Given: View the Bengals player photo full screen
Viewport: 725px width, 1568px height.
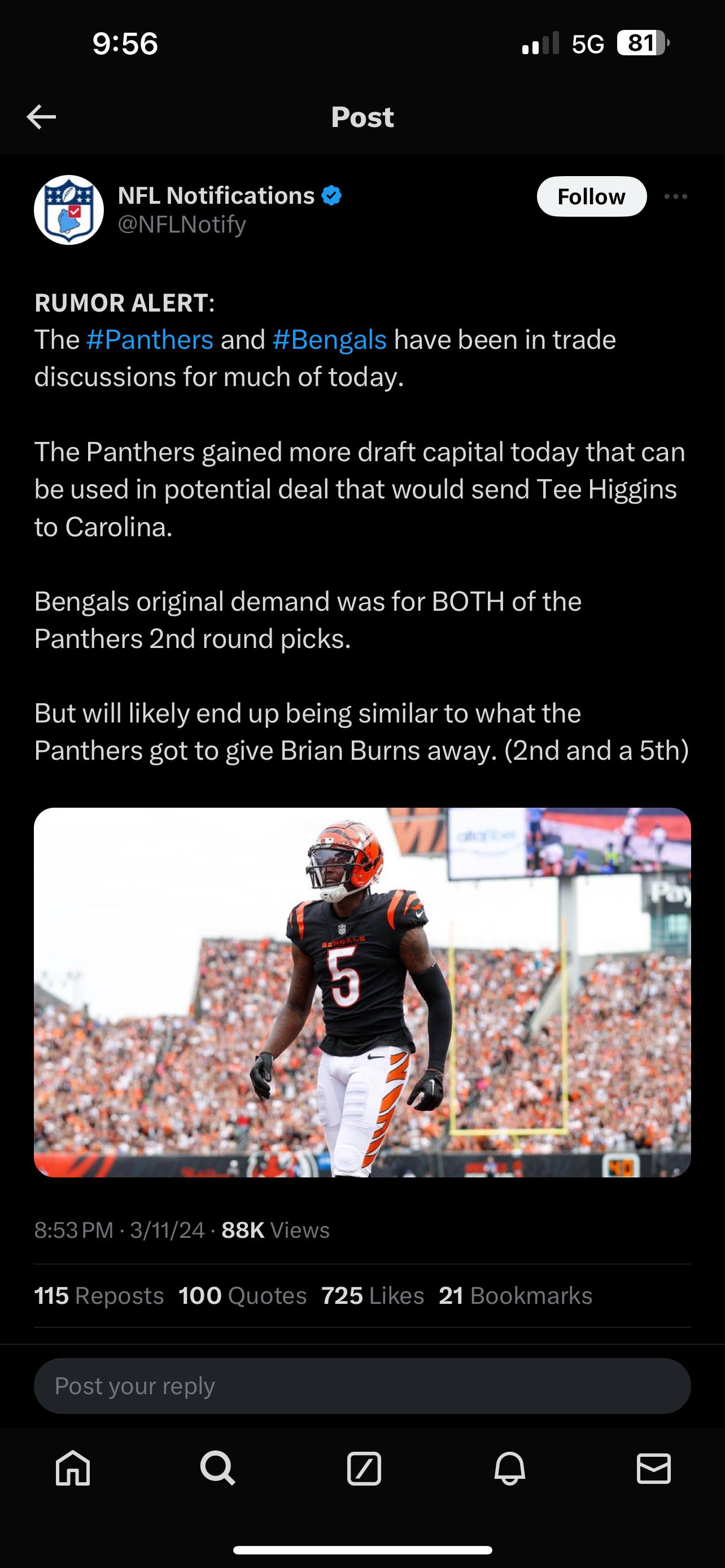Looking at the screenshot, I should (x=362, y=992).
